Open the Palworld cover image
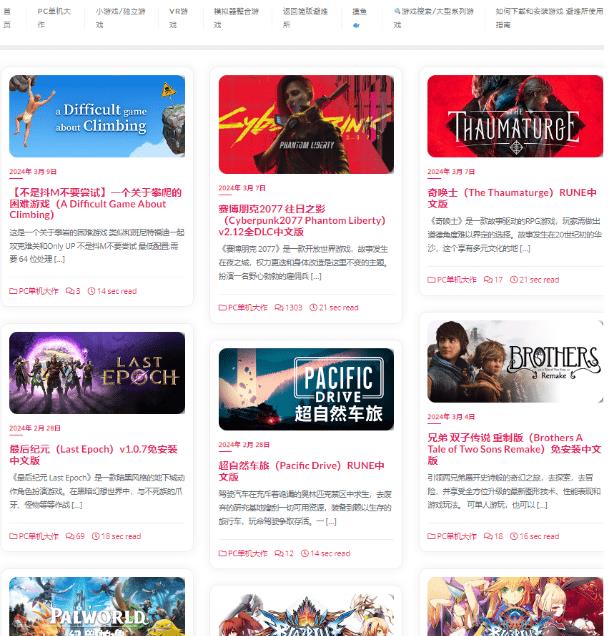 pos(97,606)
